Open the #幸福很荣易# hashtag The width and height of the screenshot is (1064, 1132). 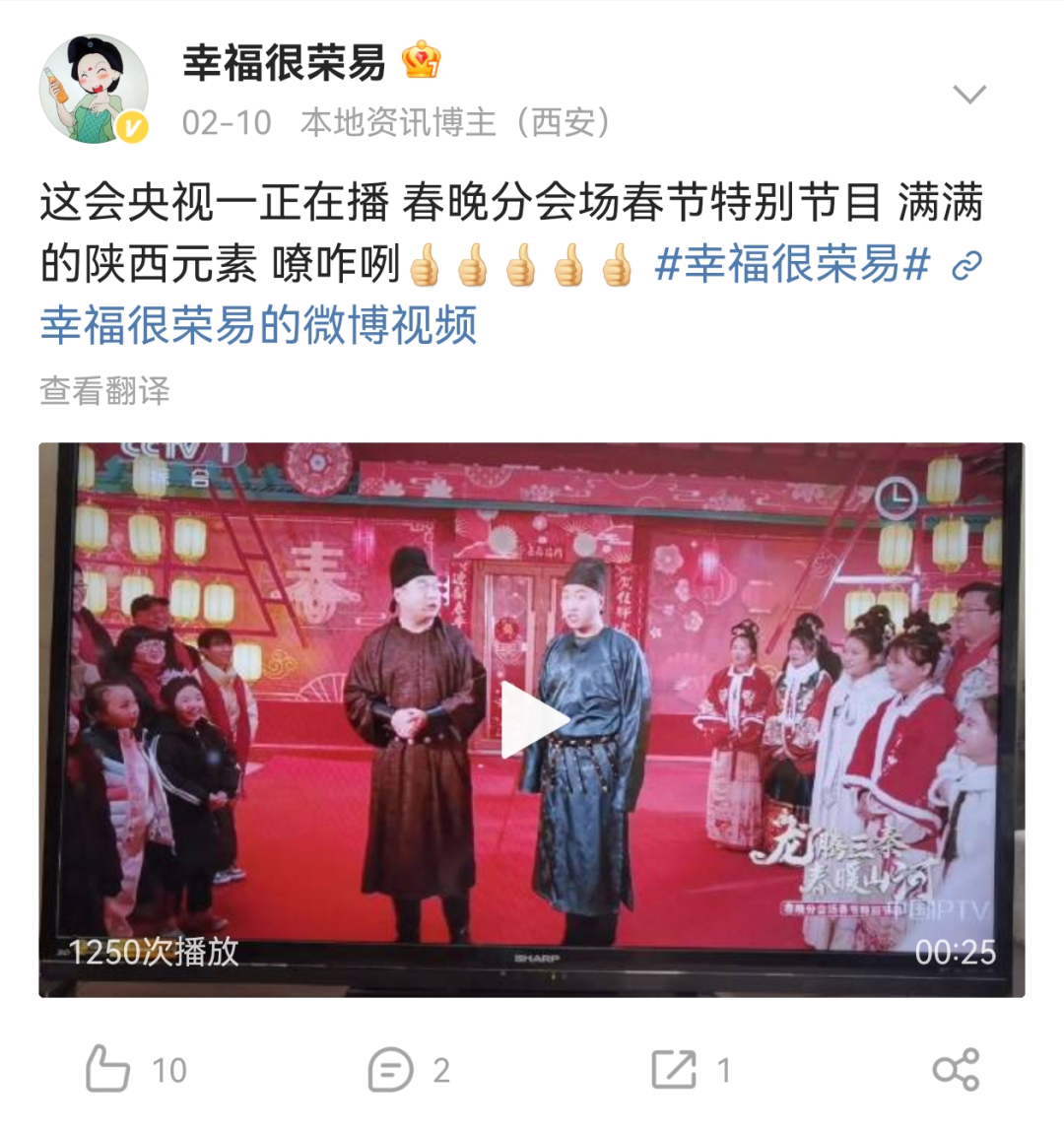coord(791,265)
